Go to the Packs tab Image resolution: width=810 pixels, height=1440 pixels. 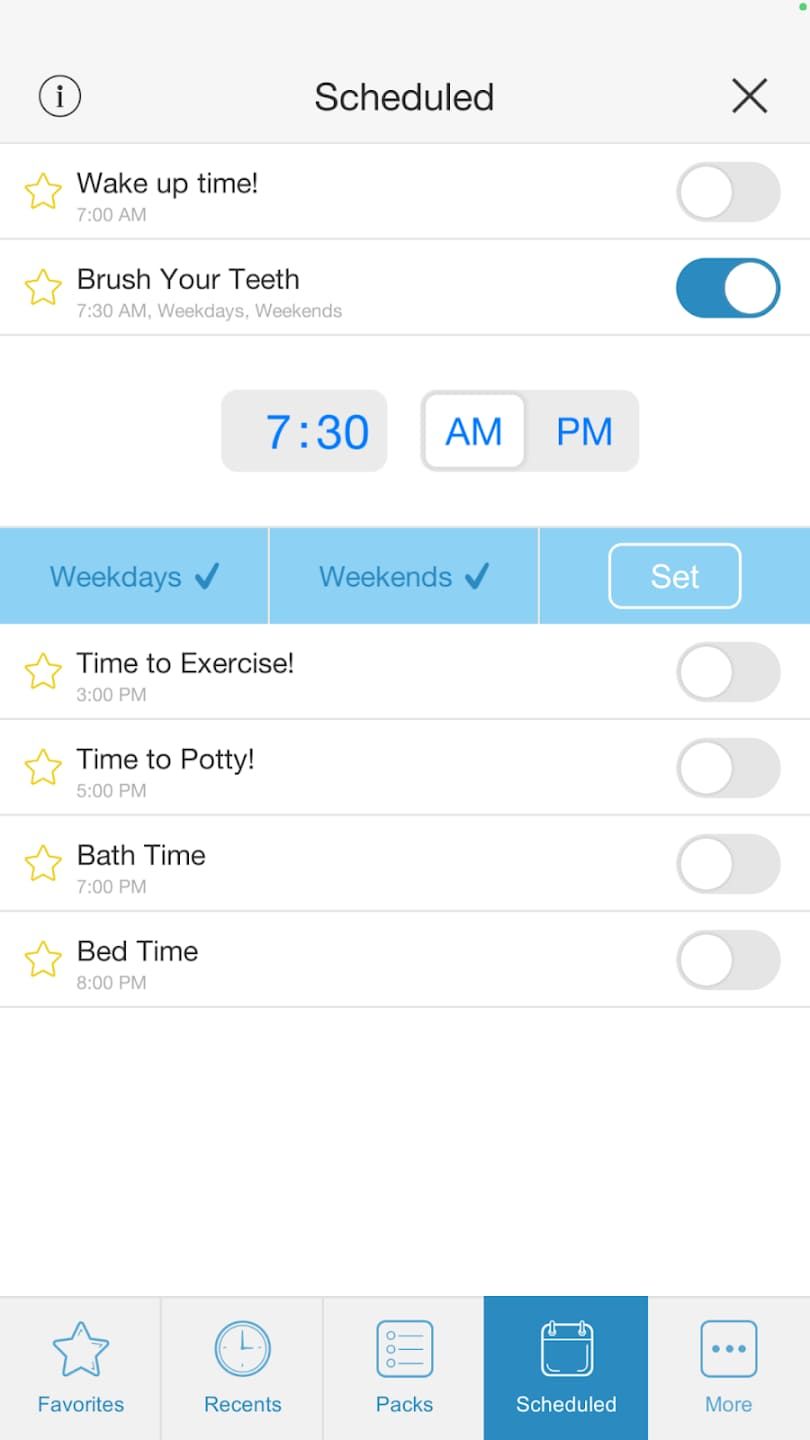coord(404,1368)
